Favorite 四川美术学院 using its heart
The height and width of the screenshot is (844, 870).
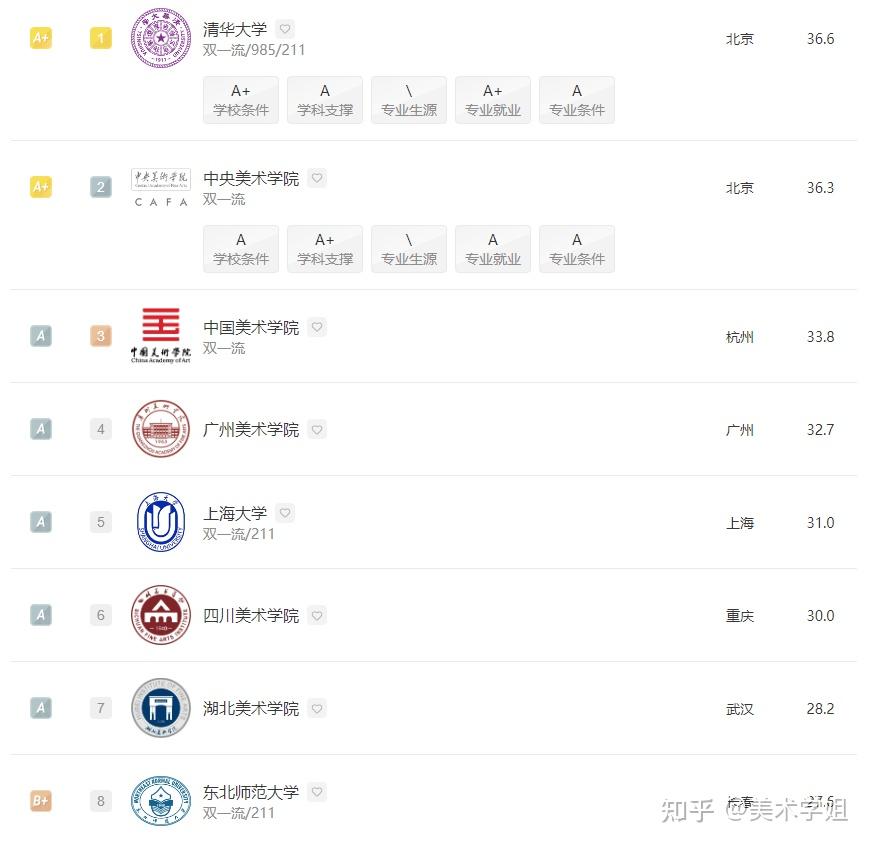click(x=317, y=616)
